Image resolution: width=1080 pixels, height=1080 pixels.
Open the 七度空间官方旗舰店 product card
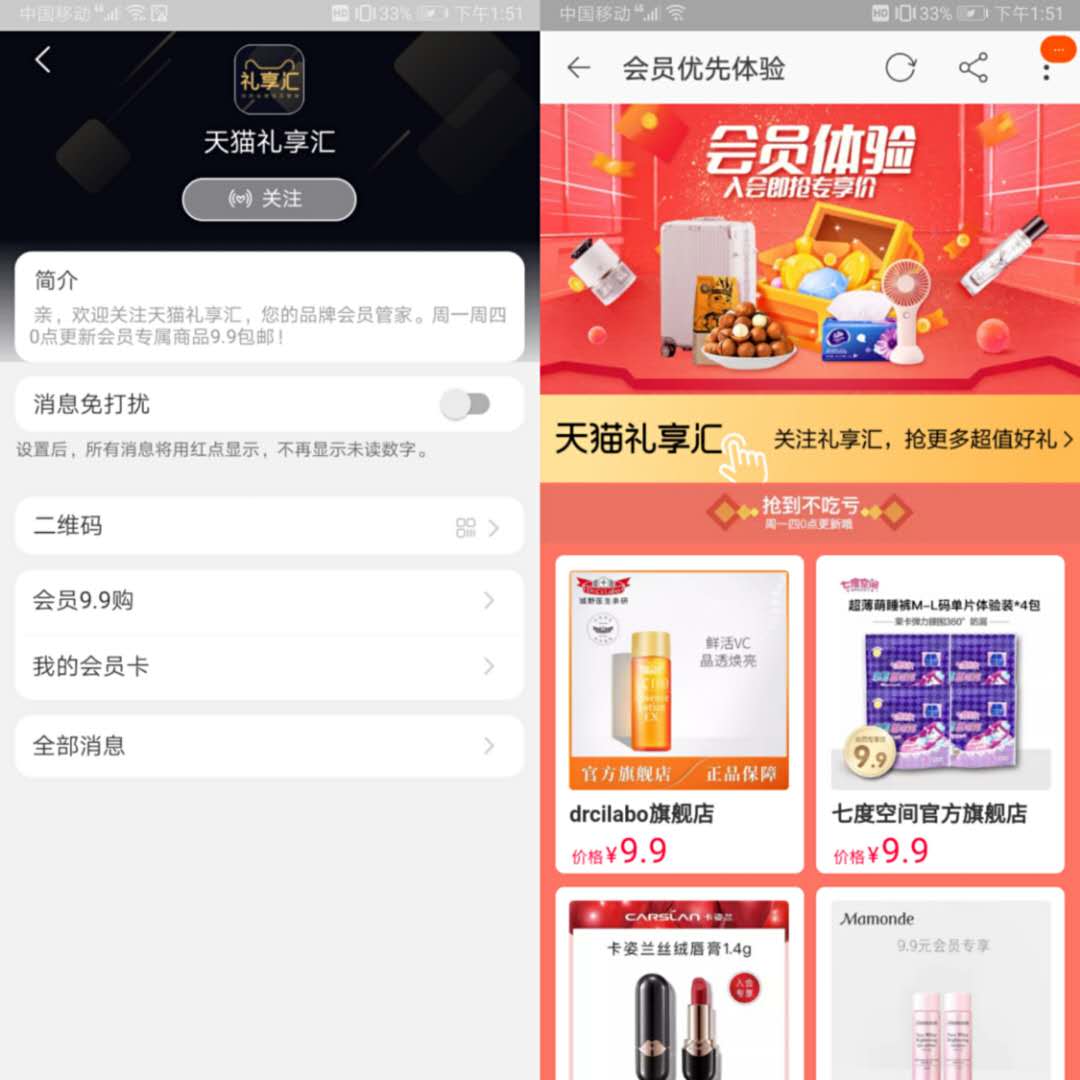(x=939, y=714)
